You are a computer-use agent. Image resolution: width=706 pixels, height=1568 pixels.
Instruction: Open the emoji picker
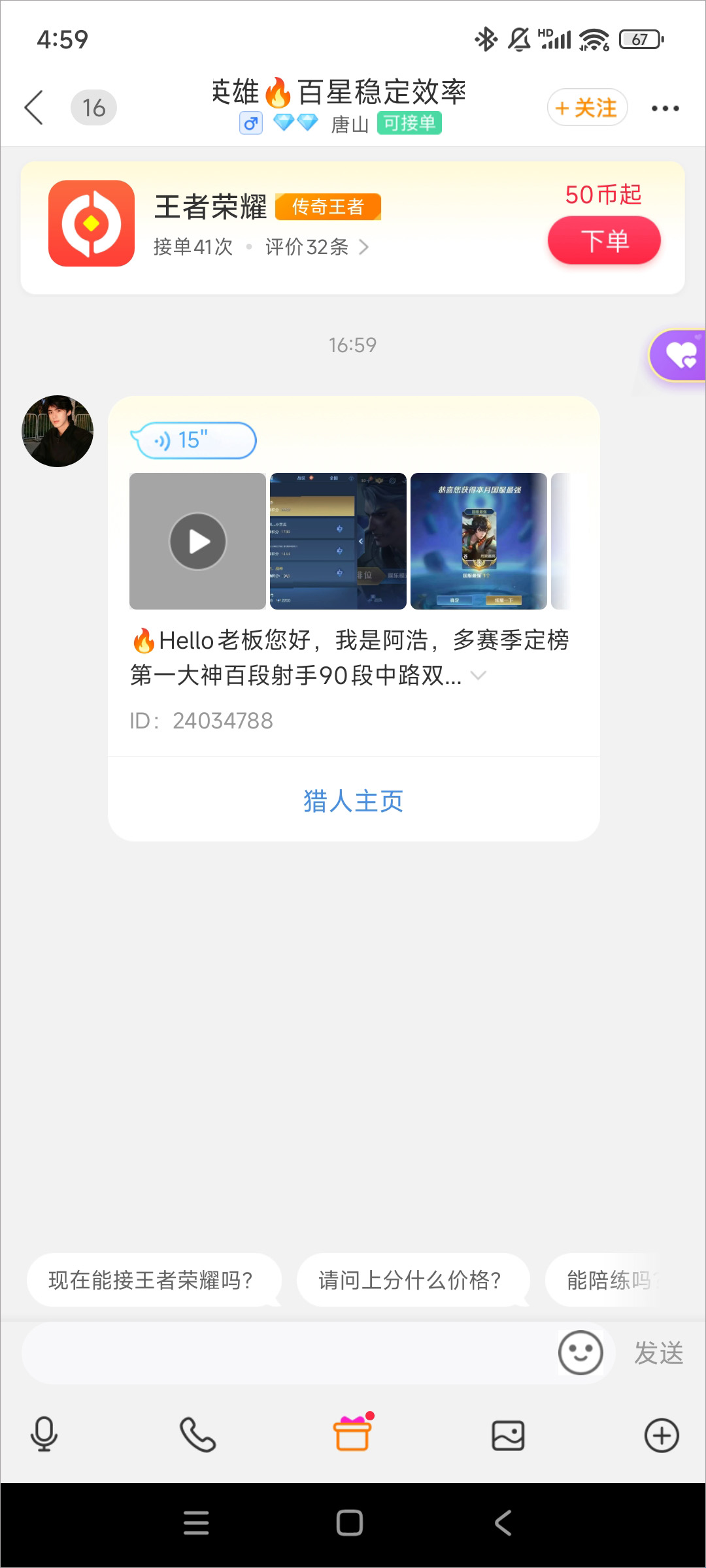click(580, 1353)
